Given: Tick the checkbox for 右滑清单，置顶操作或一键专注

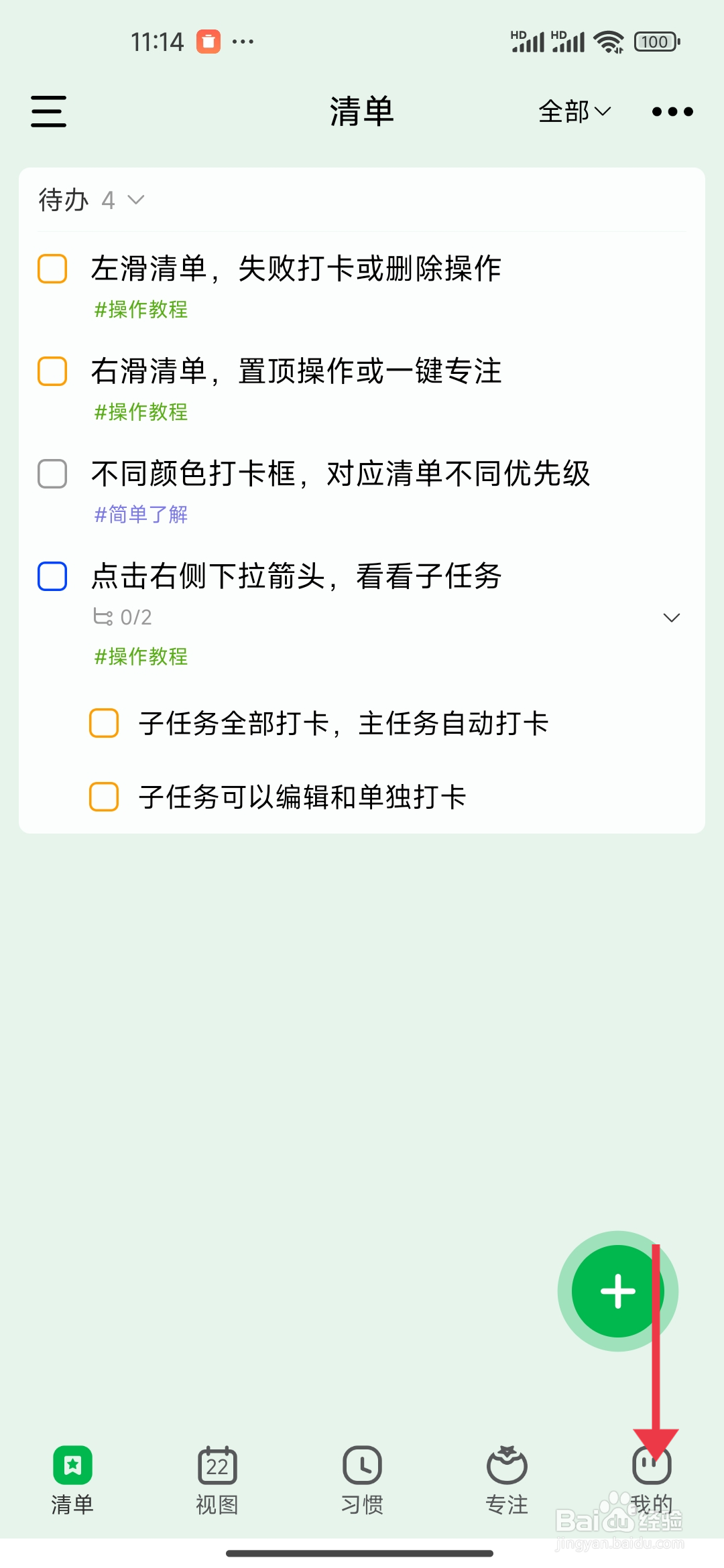Looking at the screenshot, I should tap(52, 371).
